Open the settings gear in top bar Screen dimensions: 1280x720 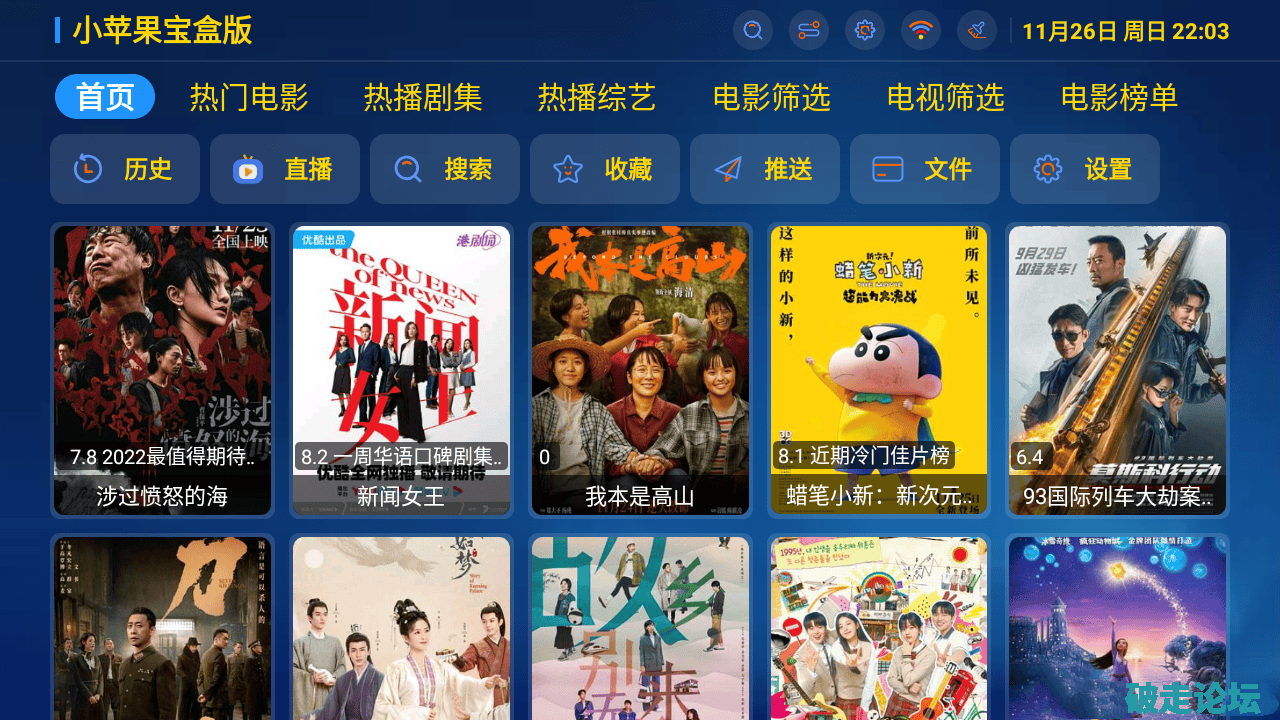point(865,30)
